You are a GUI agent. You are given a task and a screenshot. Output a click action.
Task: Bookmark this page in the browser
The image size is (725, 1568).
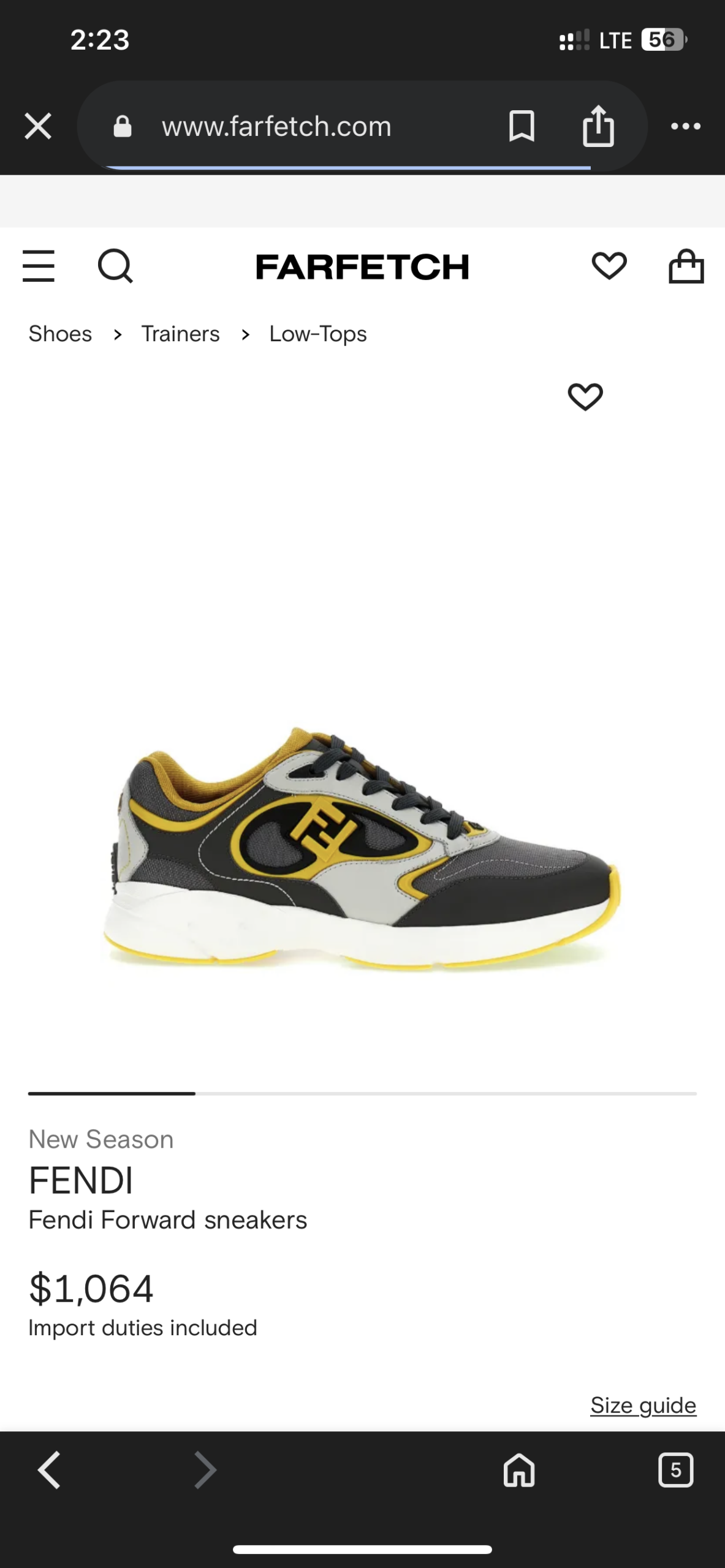click(522, 127)
